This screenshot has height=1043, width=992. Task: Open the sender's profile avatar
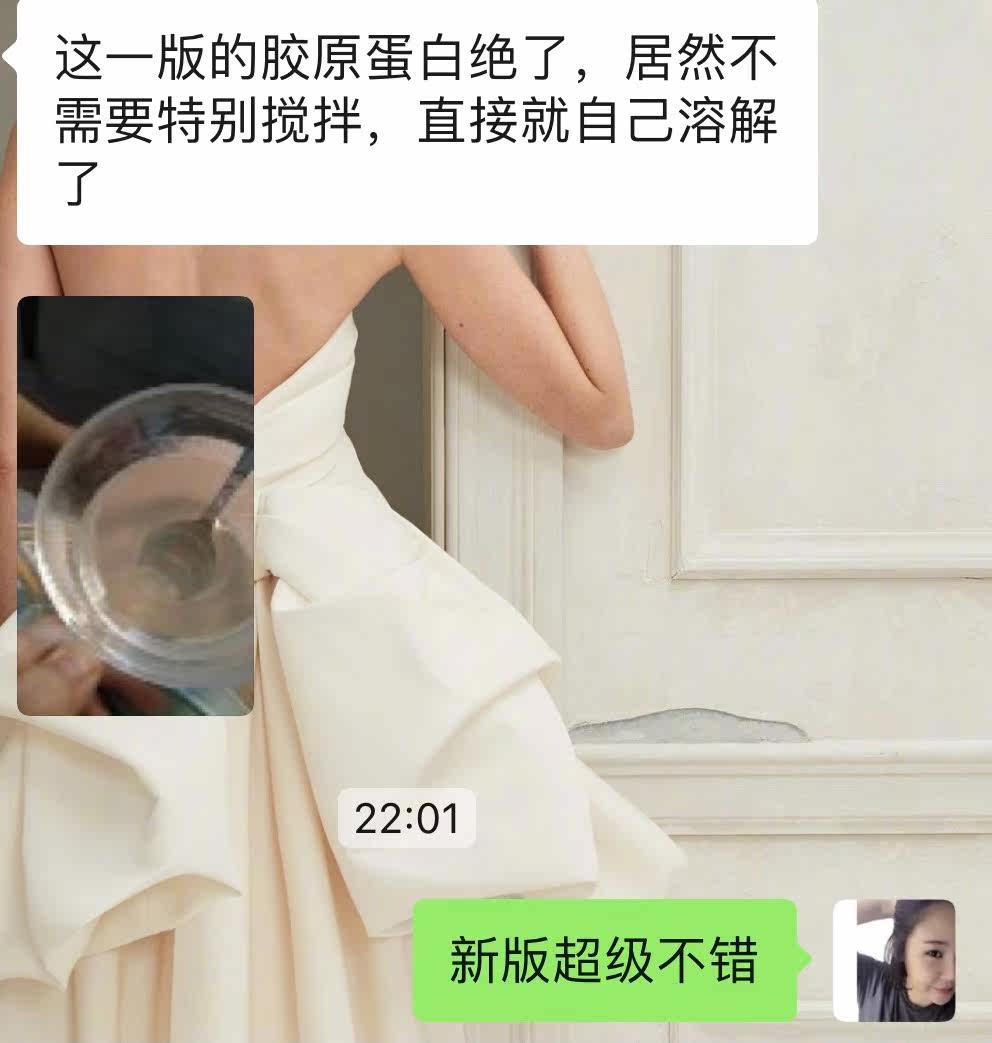tap(893, 960)
